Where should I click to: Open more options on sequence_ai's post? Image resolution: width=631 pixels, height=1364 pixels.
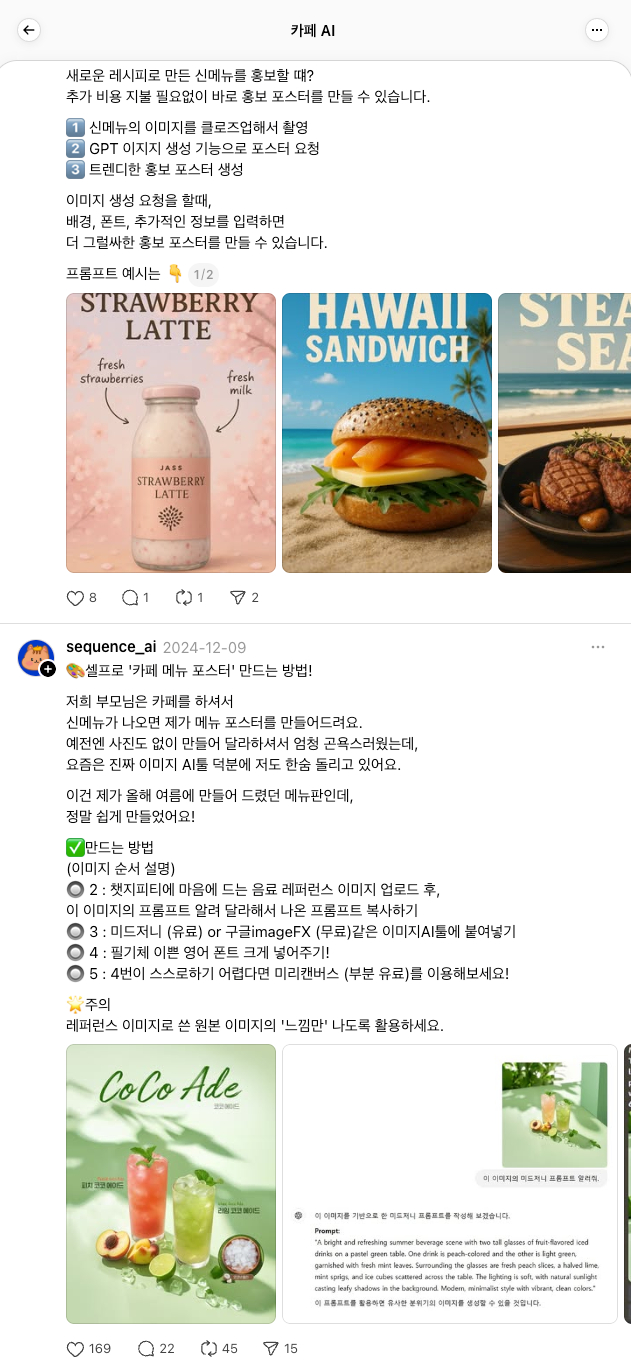598,647
